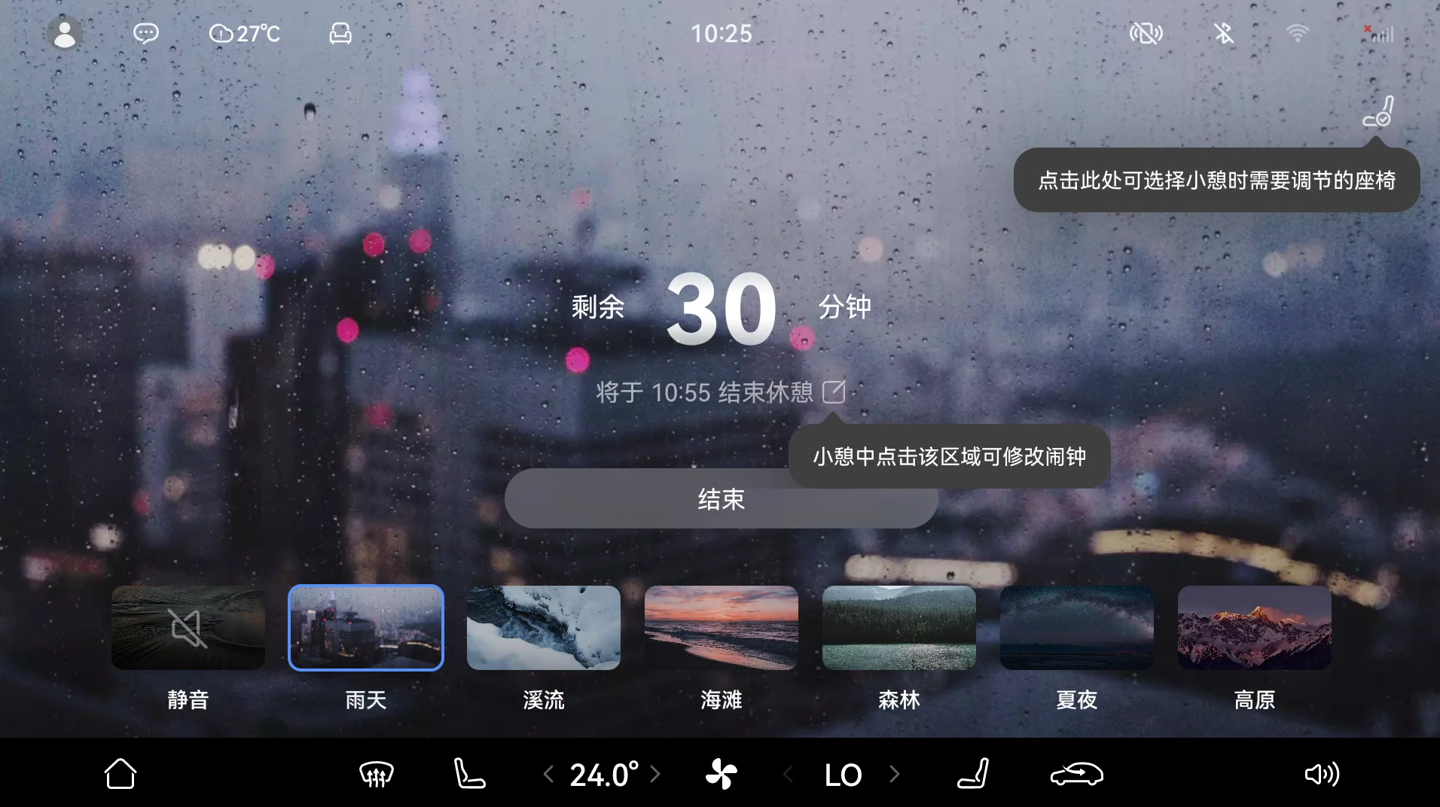Open the fan climate control
Image resolution: width=1440 pixels, height=807 pixels.
pos(721,774)
